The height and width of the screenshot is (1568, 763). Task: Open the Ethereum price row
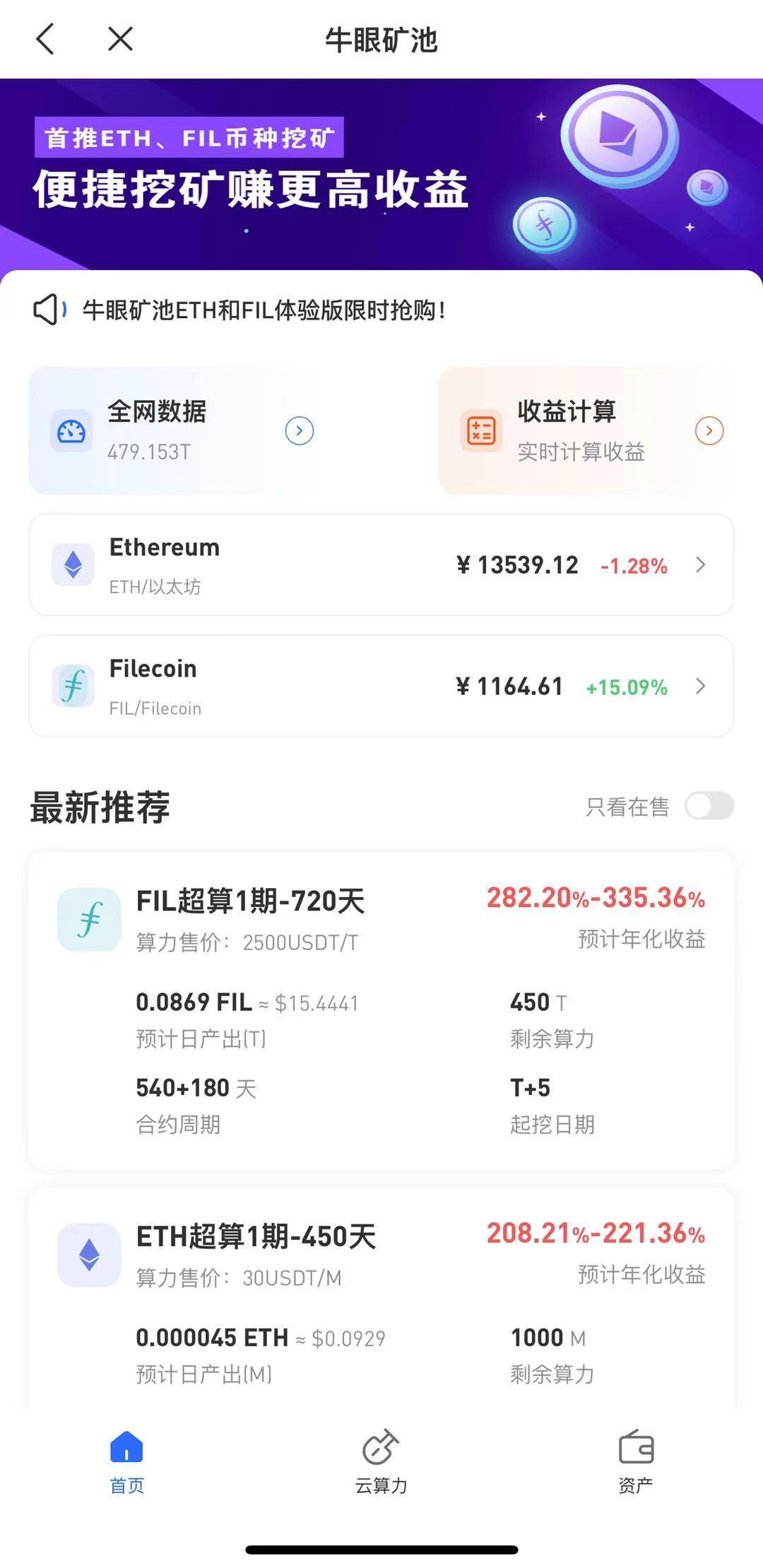pyautogui.click(x=381, y=565)
